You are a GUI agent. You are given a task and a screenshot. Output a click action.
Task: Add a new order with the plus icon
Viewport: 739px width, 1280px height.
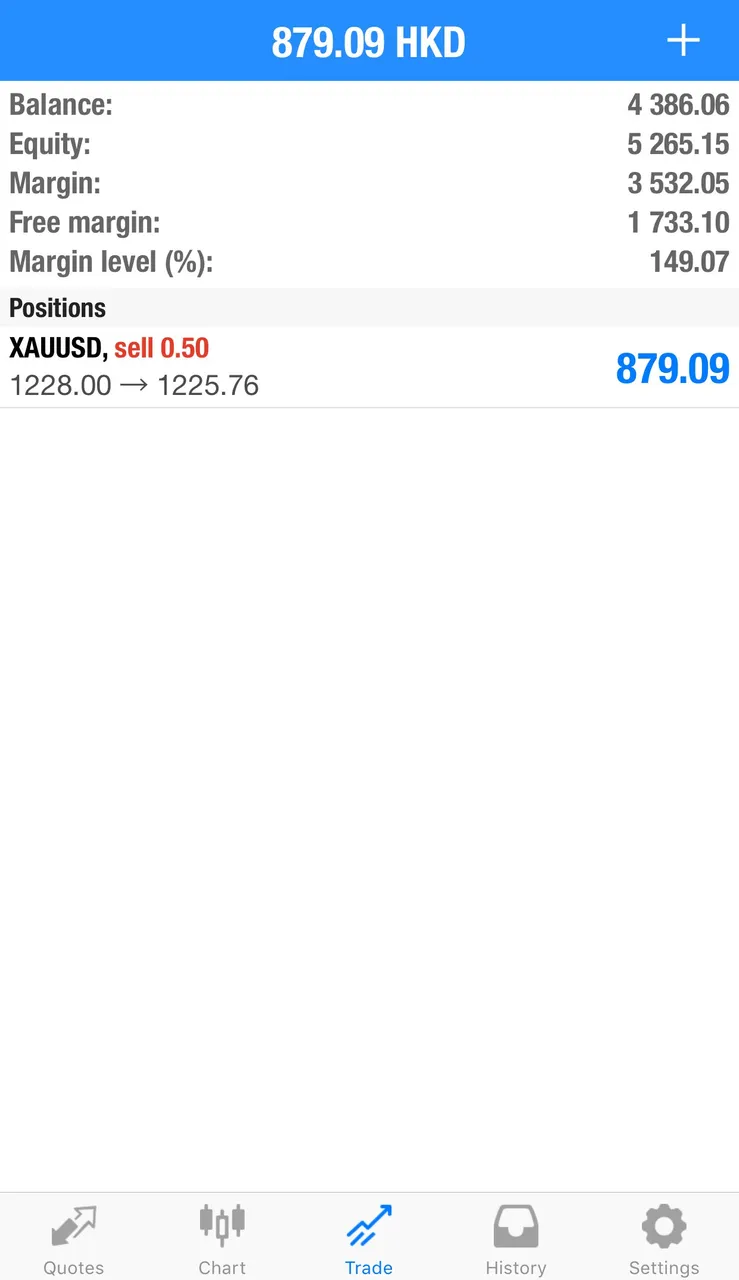pyautogui.click(x=683, y=41)
